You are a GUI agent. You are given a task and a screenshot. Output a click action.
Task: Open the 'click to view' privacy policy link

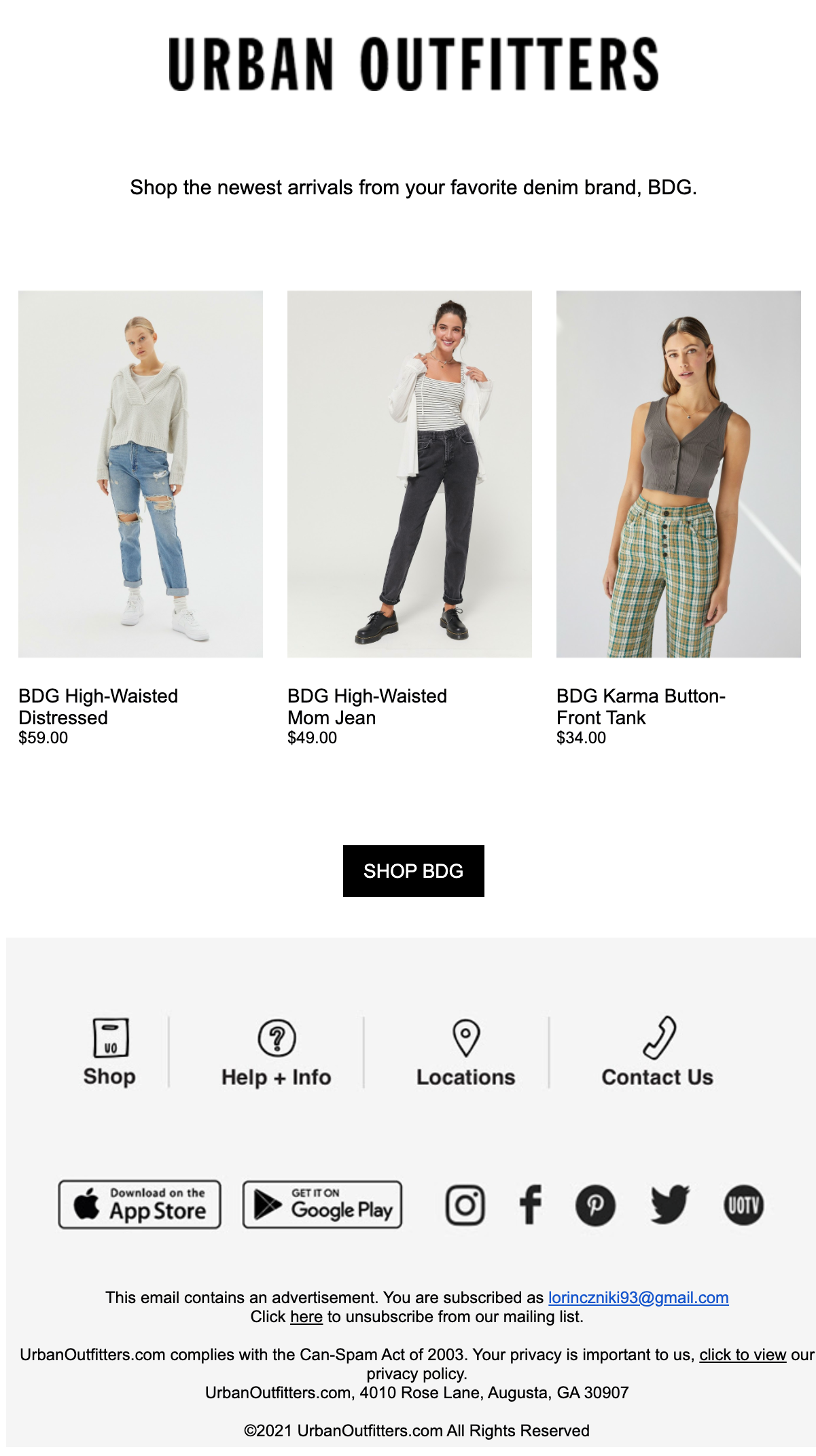tap(743, 1355)
